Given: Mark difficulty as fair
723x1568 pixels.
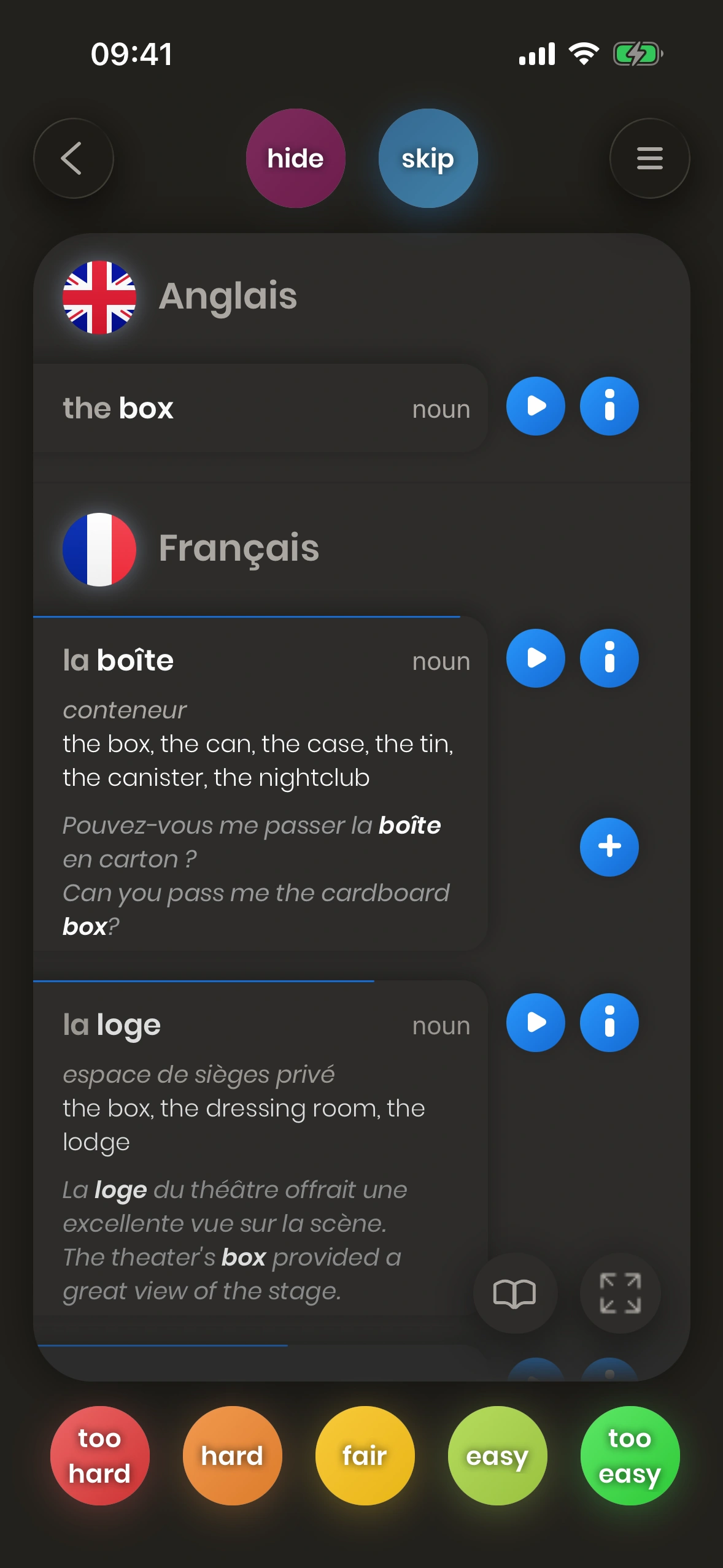Looking at the screenshot, I should coord(365,1455).
